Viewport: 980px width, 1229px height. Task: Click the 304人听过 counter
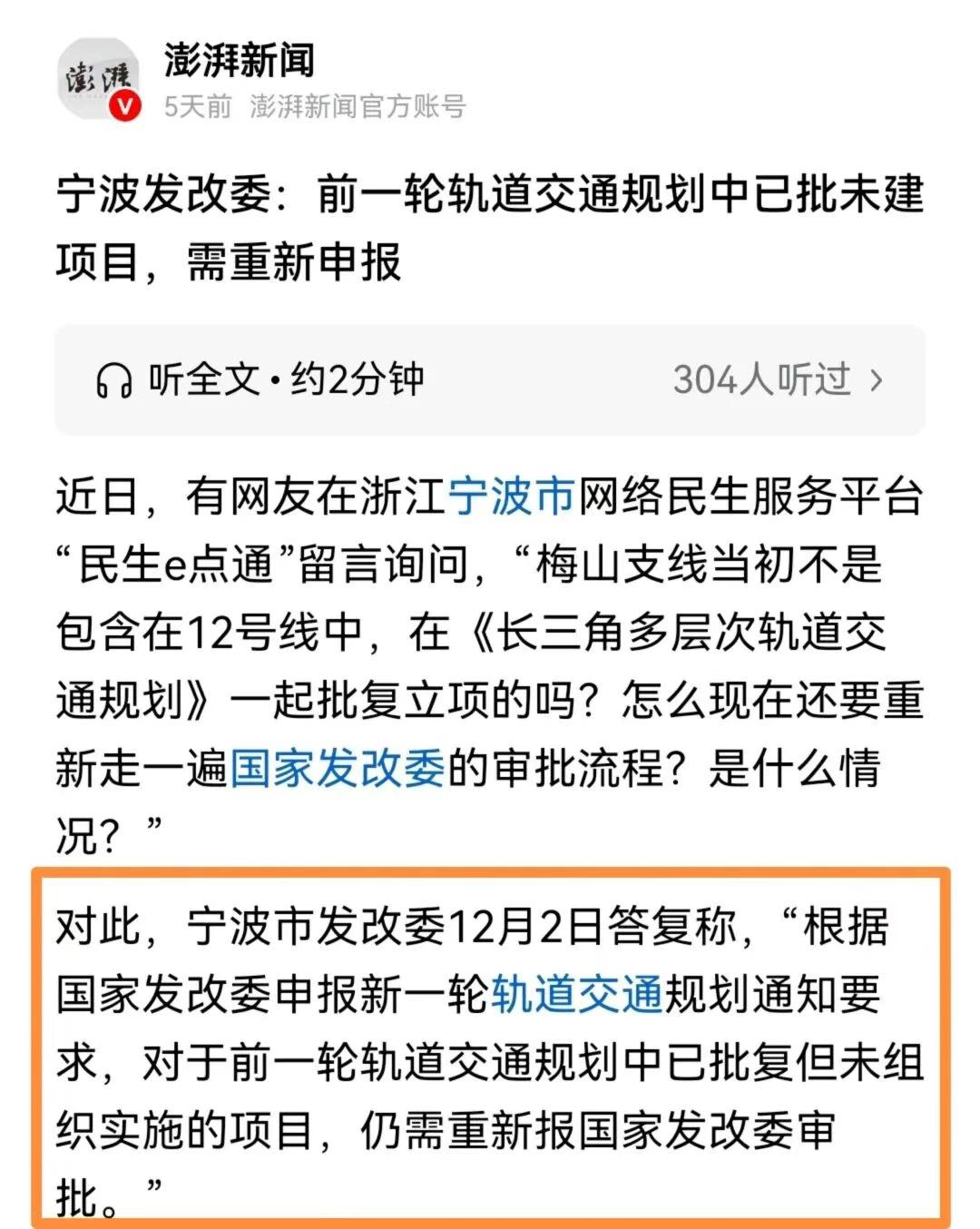762,380
